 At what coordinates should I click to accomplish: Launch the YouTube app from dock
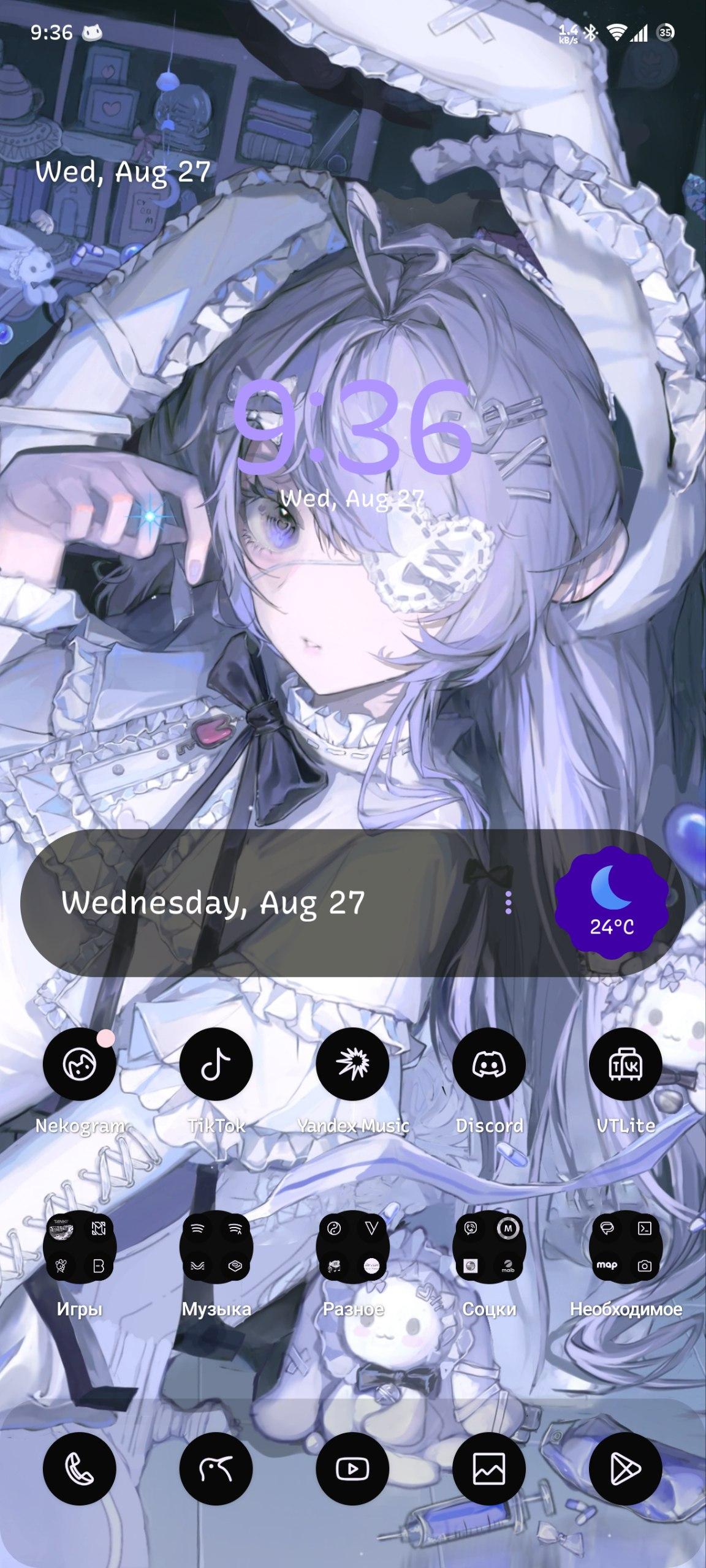(353, 1469)
